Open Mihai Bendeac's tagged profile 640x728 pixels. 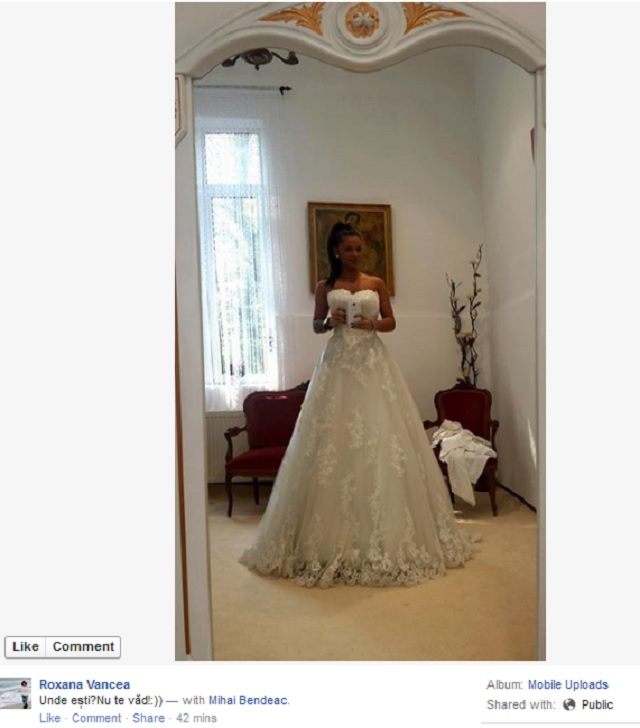248,700
